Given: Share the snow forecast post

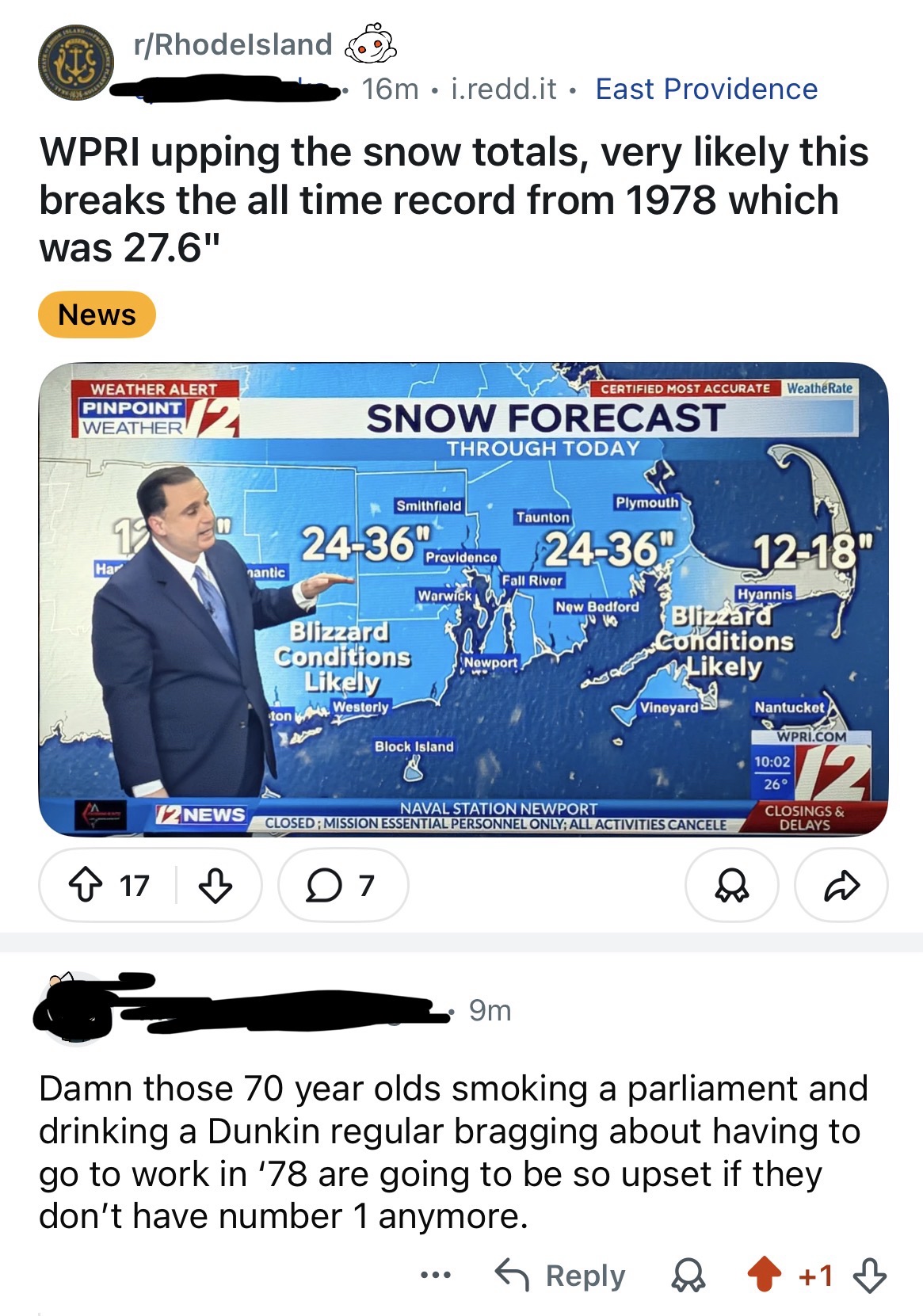Looking at the screenshot, I should 841,885.
